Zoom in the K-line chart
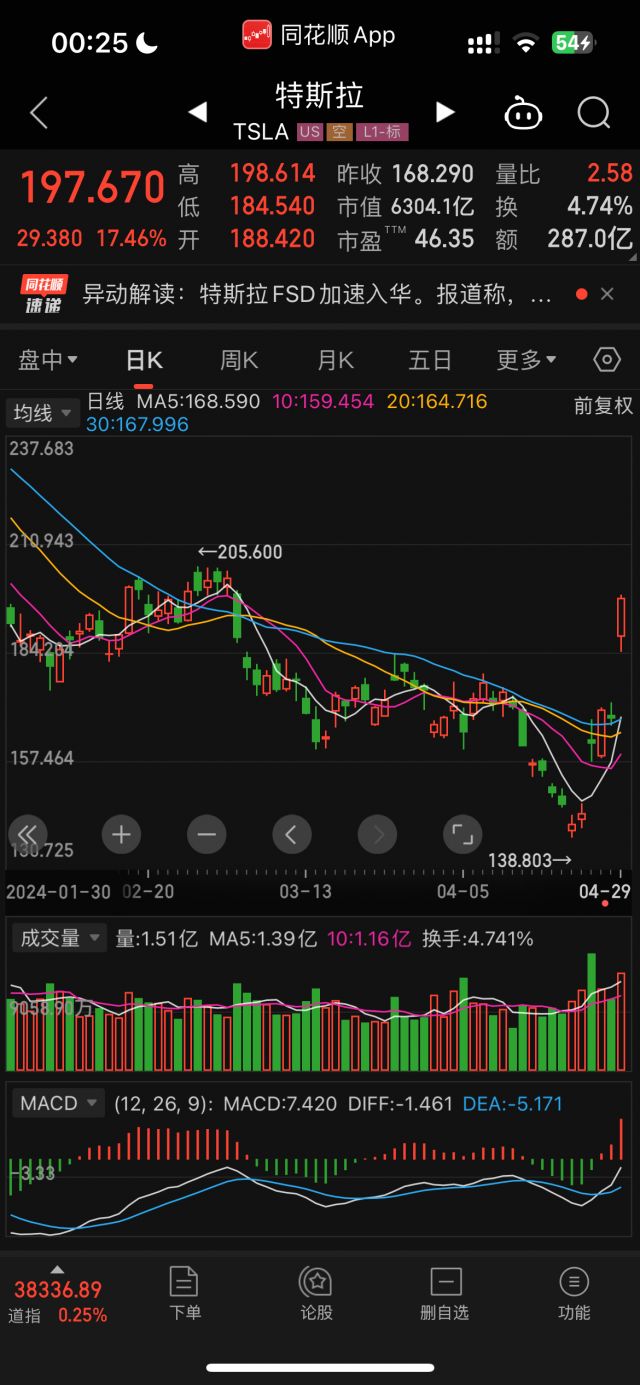 (121, 833)
